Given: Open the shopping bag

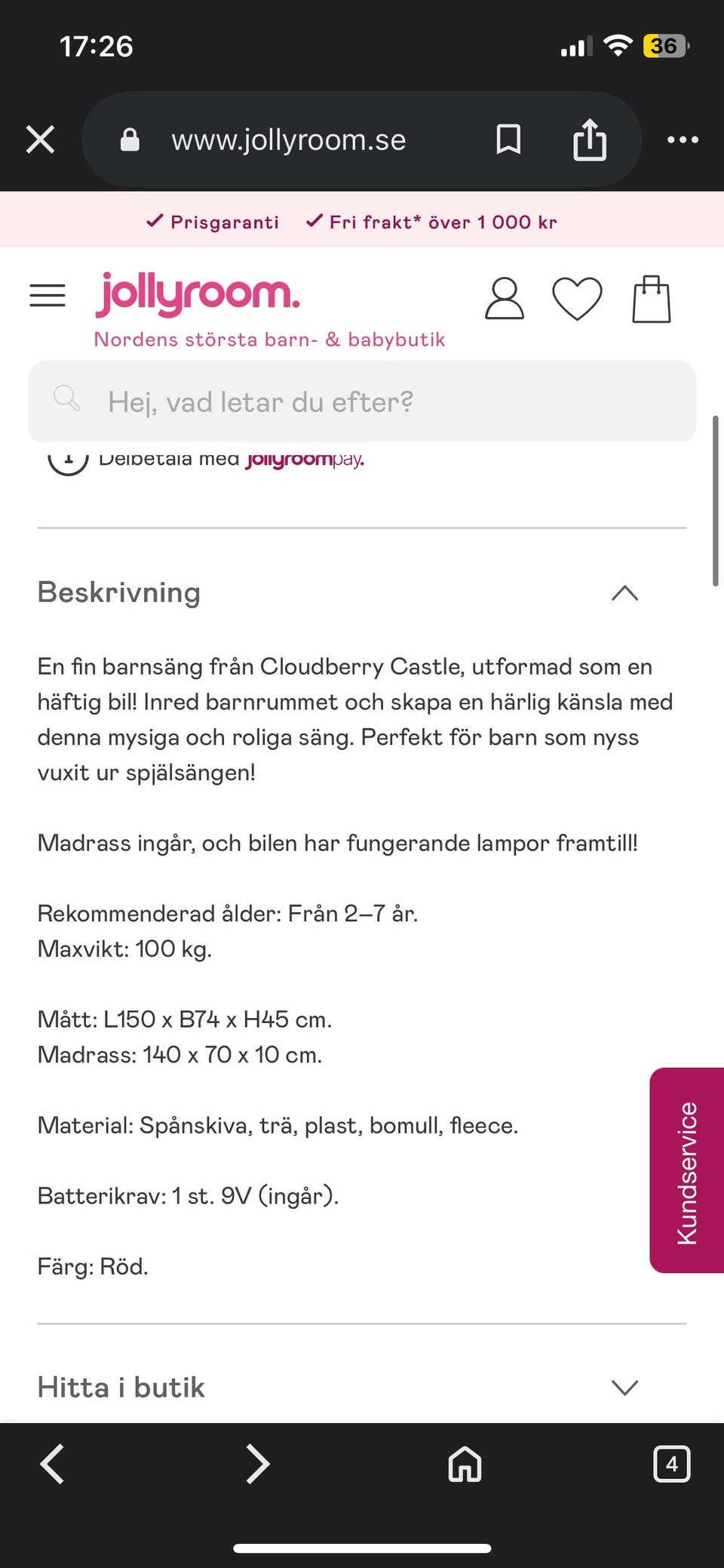Looking at the screenshot, I should click(651, 299).
